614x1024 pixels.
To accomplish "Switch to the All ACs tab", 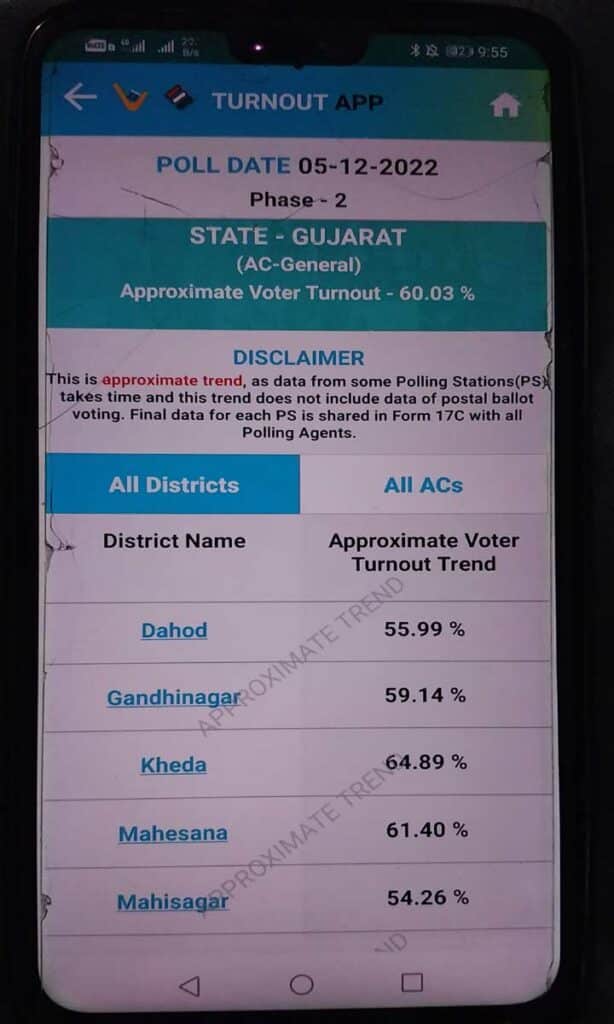I will click(x=423, y=485).
